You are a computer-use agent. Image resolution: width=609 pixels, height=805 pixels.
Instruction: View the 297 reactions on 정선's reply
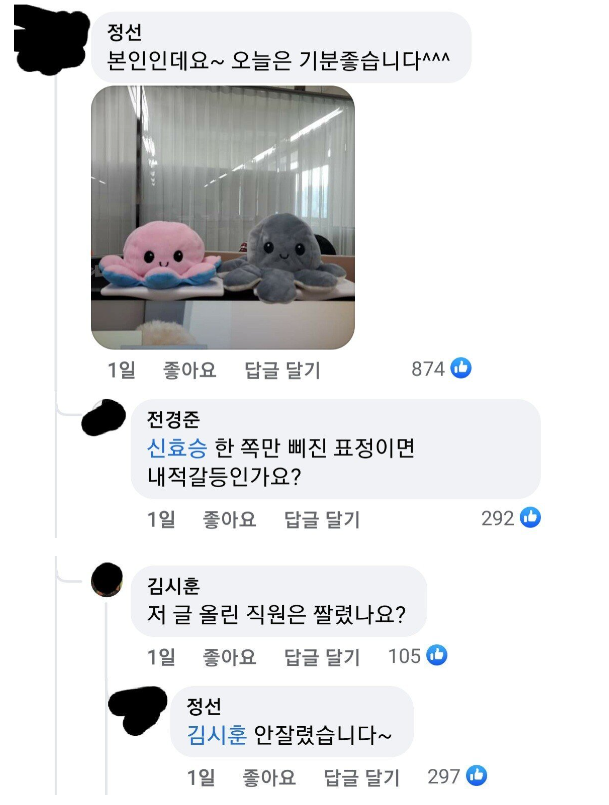[457, 776]
